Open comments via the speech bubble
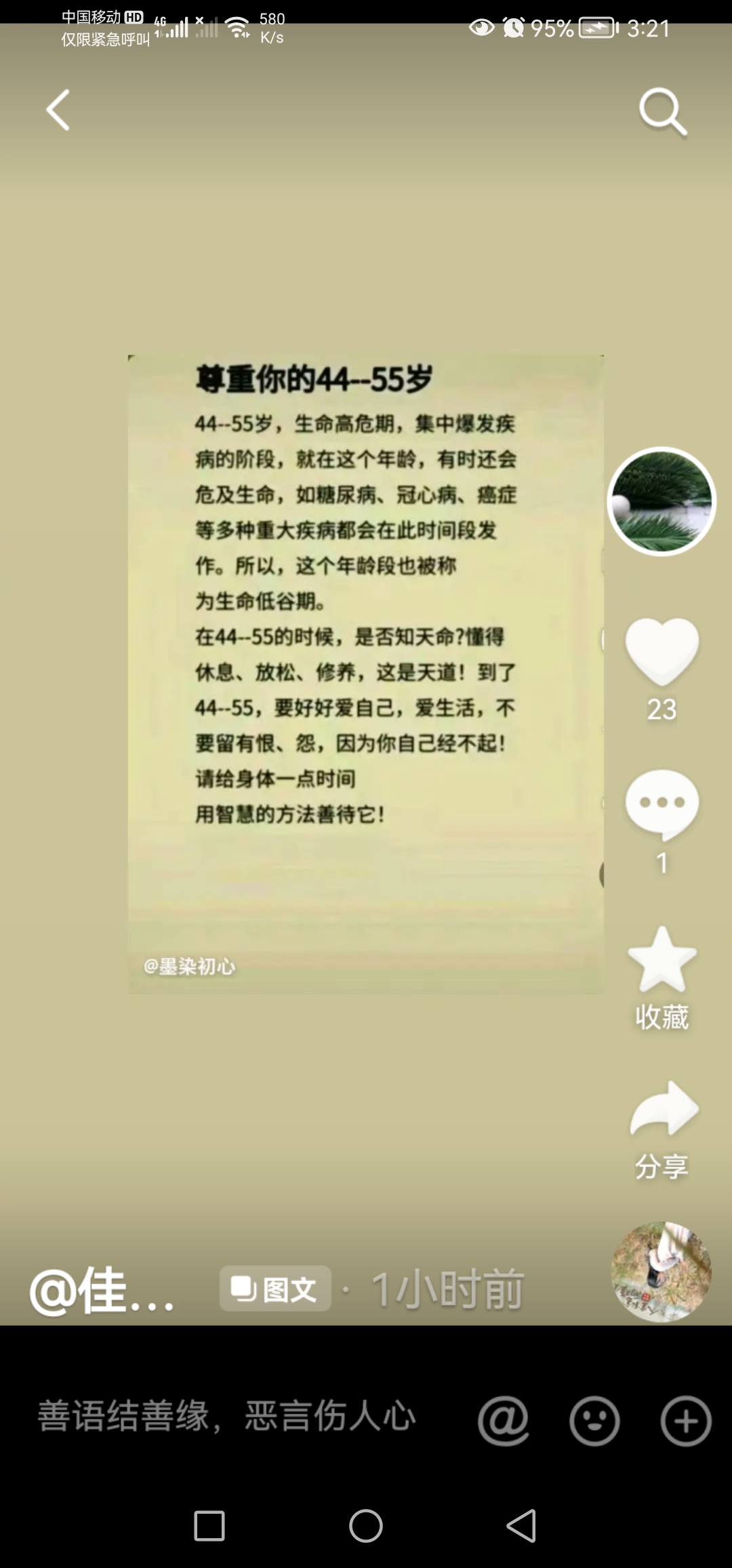The width and height of the screenshot is (732, 1568). 662,804
